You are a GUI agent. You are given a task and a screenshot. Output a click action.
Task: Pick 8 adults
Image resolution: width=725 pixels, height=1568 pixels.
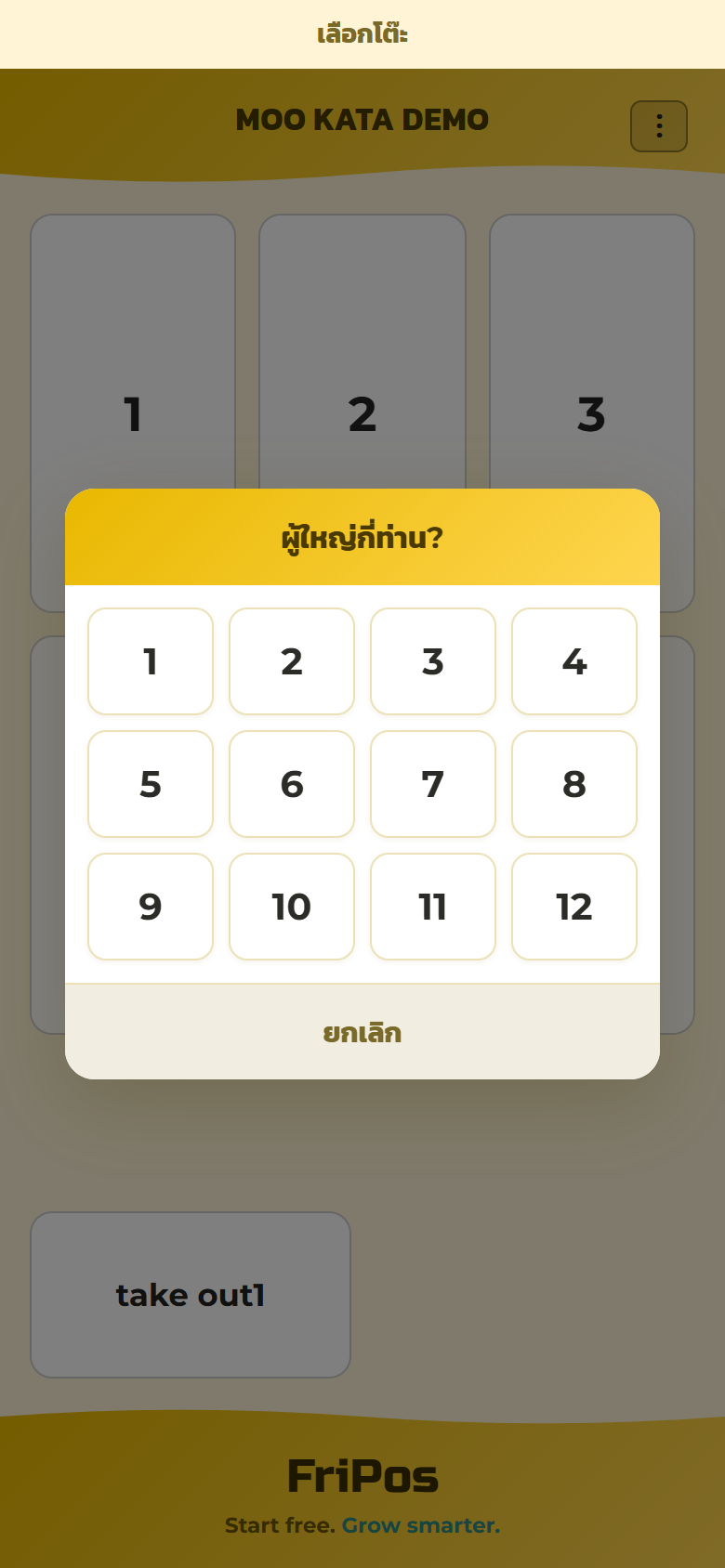574,784
